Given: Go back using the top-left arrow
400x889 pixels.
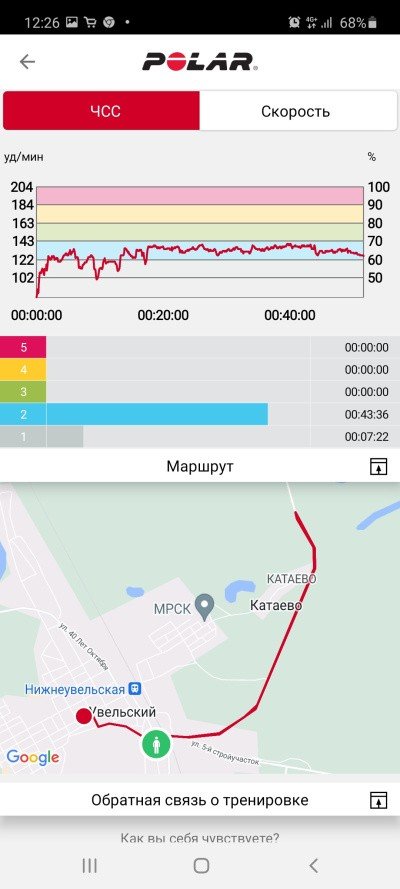Looking at the screenshot, I should (x=27, y=61).
